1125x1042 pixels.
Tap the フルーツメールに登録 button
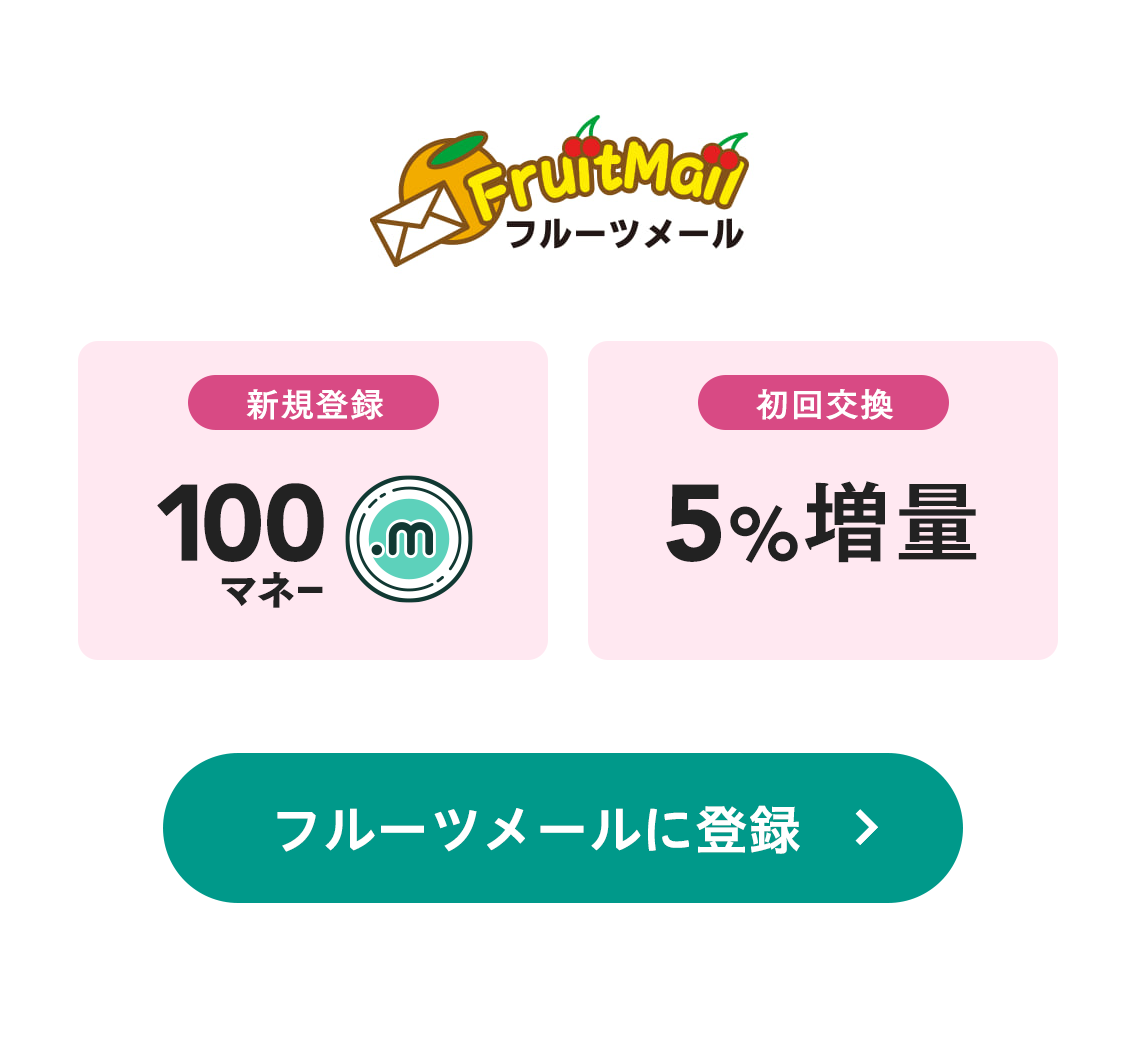click(x=562, y=828)
